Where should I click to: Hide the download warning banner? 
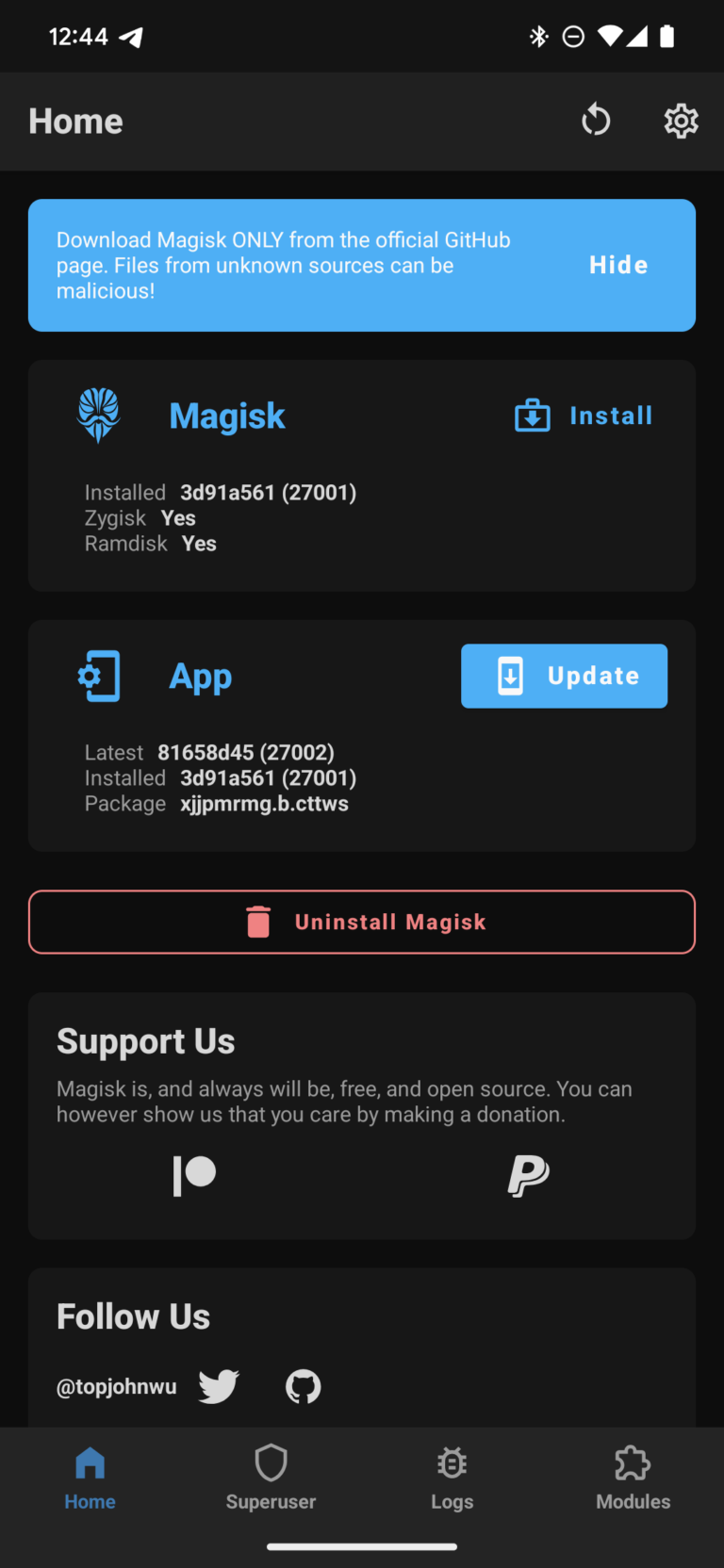pyautogui.click(x=617, y=265)
